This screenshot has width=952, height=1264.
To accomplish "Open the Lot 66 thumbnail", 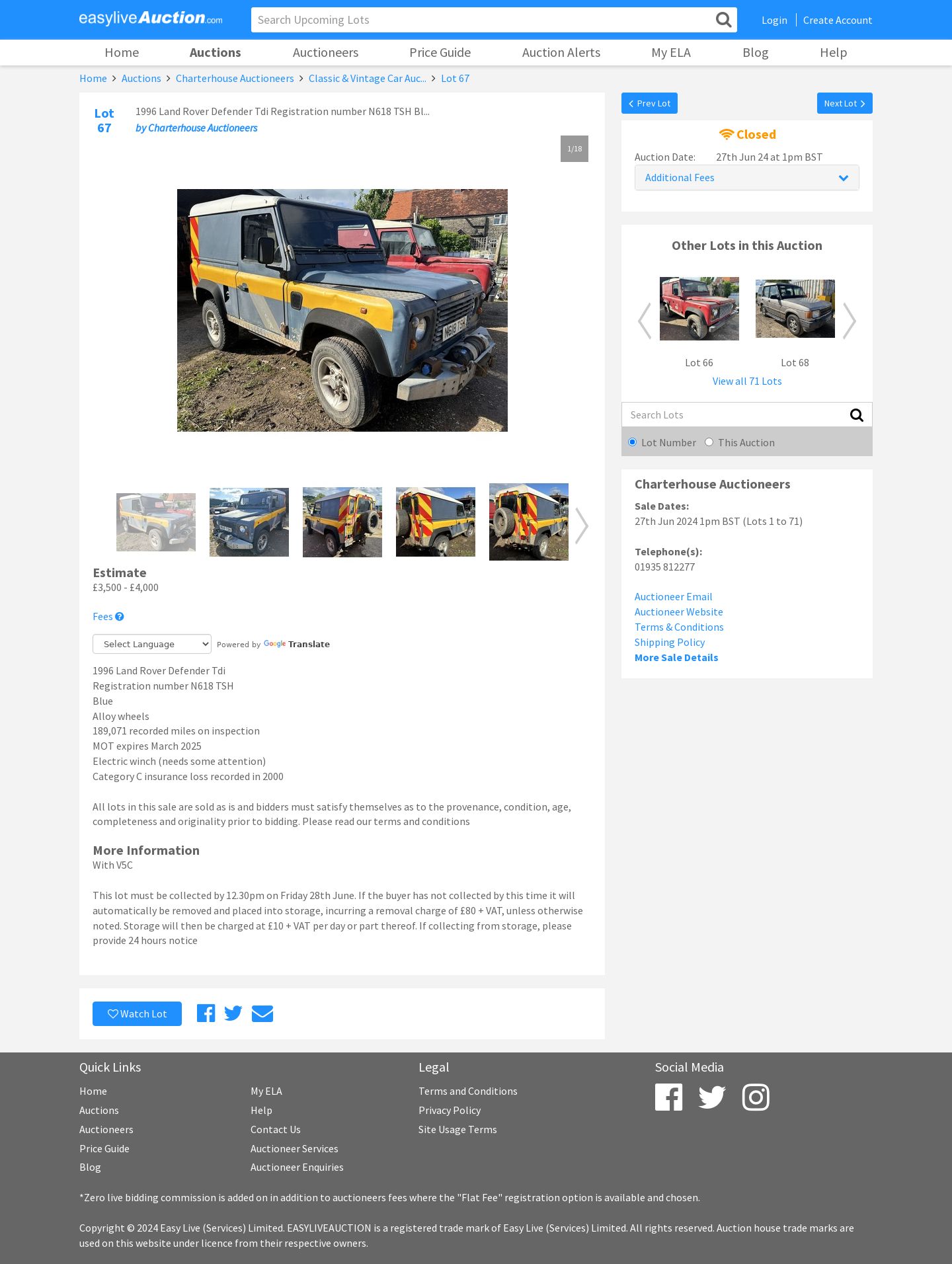I will (x=699, y=309).
